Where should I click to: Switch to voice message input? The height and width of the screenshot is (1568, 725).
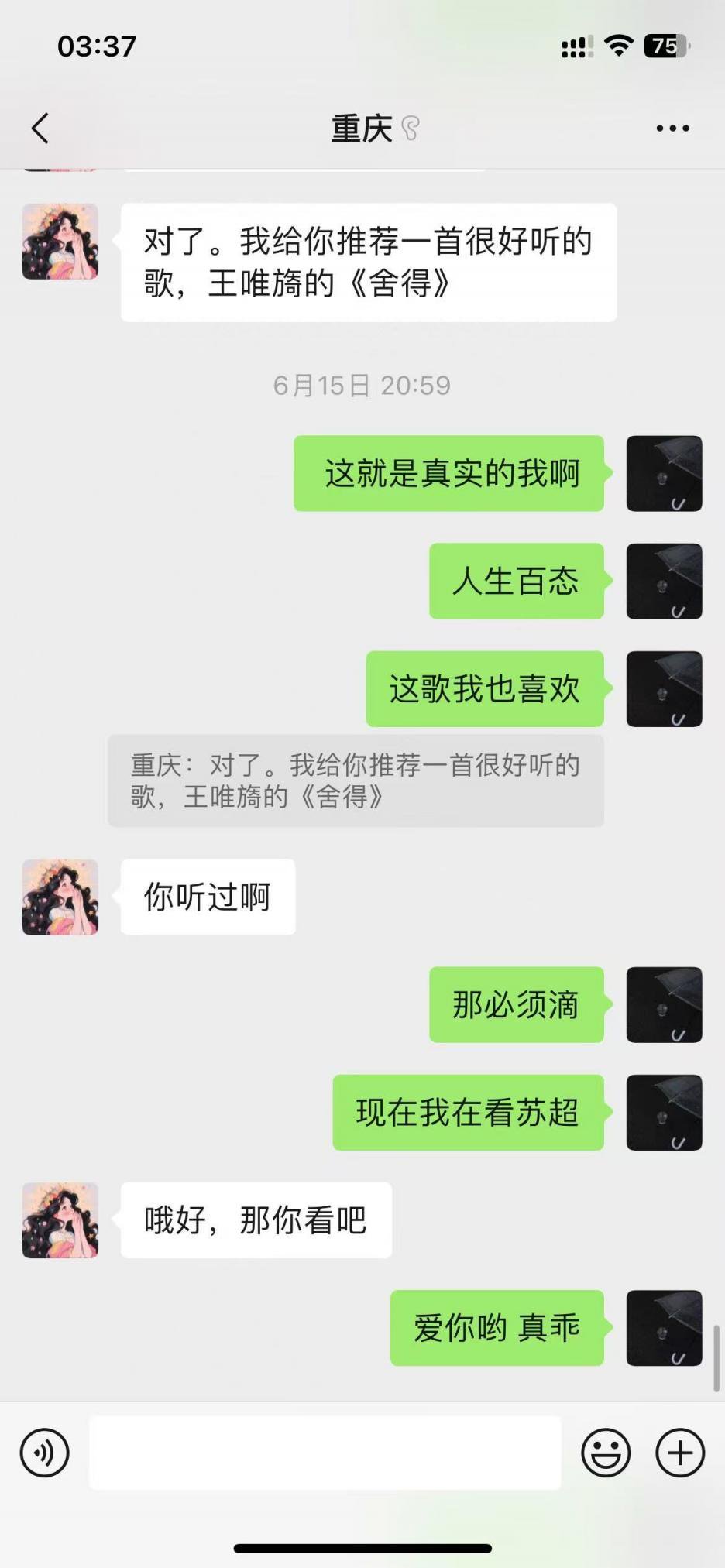(44, 1453)
